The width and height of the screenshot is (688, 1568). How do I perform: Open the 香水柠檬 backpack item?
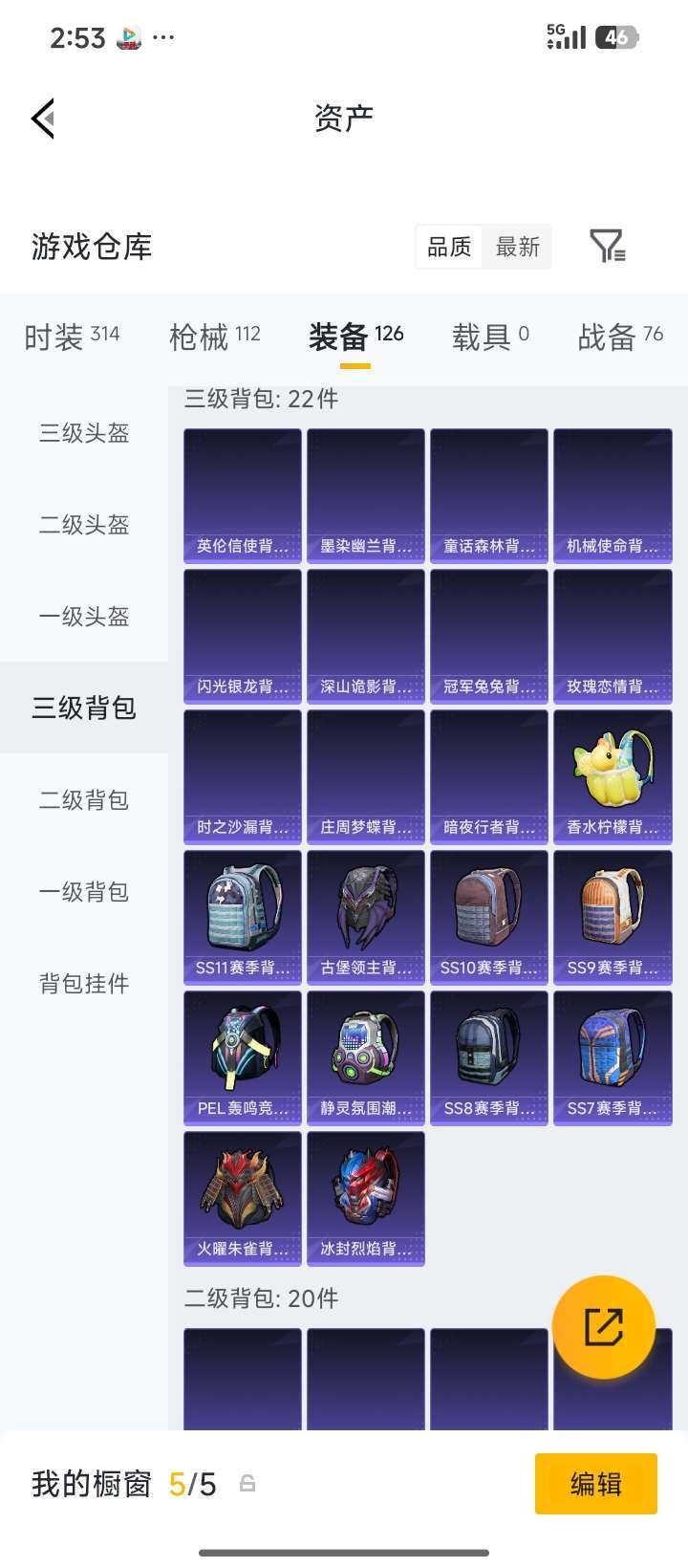pyautogui.click(x=613, y=777)
